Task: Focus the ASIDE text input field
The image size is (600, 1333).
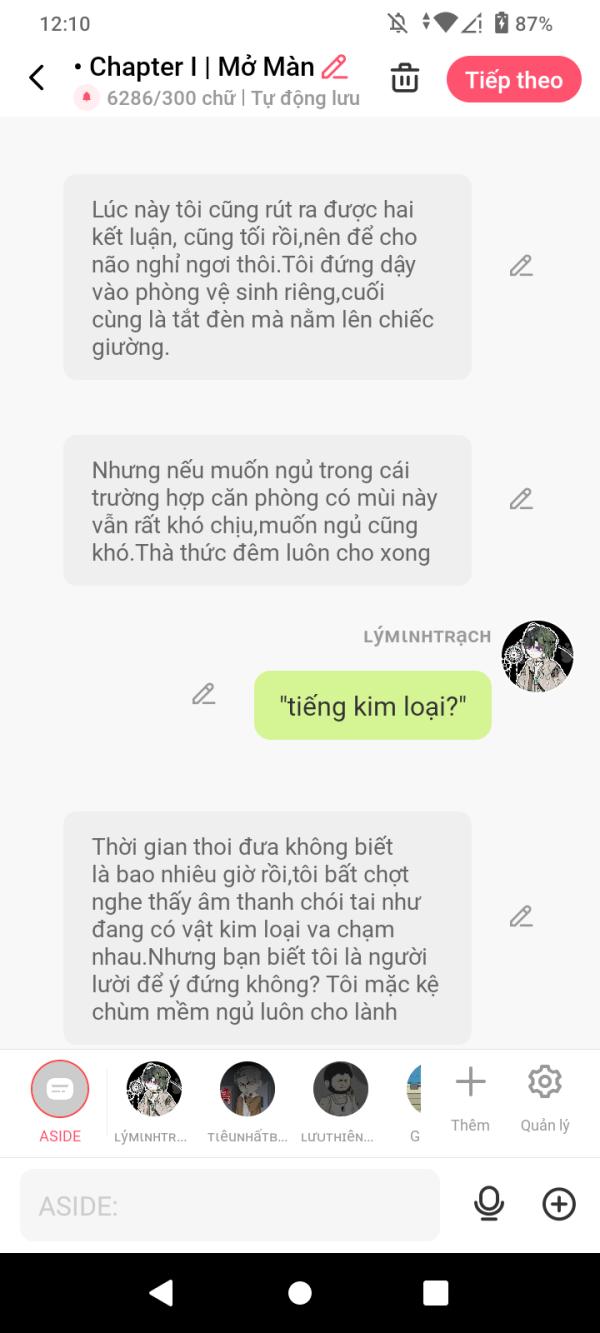Action: click(230, 1205)
